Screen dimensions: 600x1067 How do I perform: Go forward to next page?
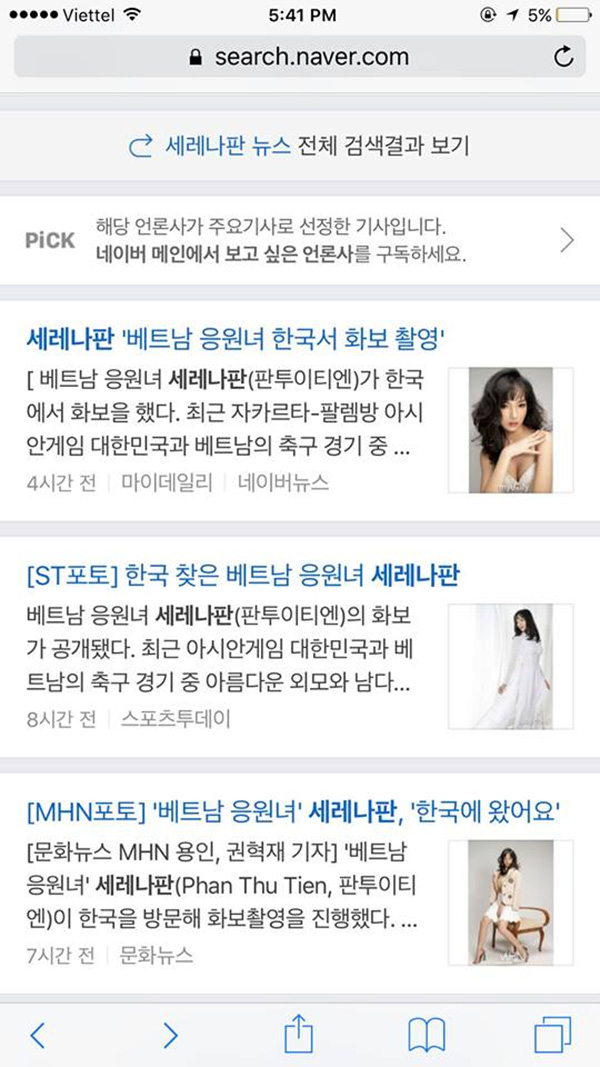pos(170,1035)
